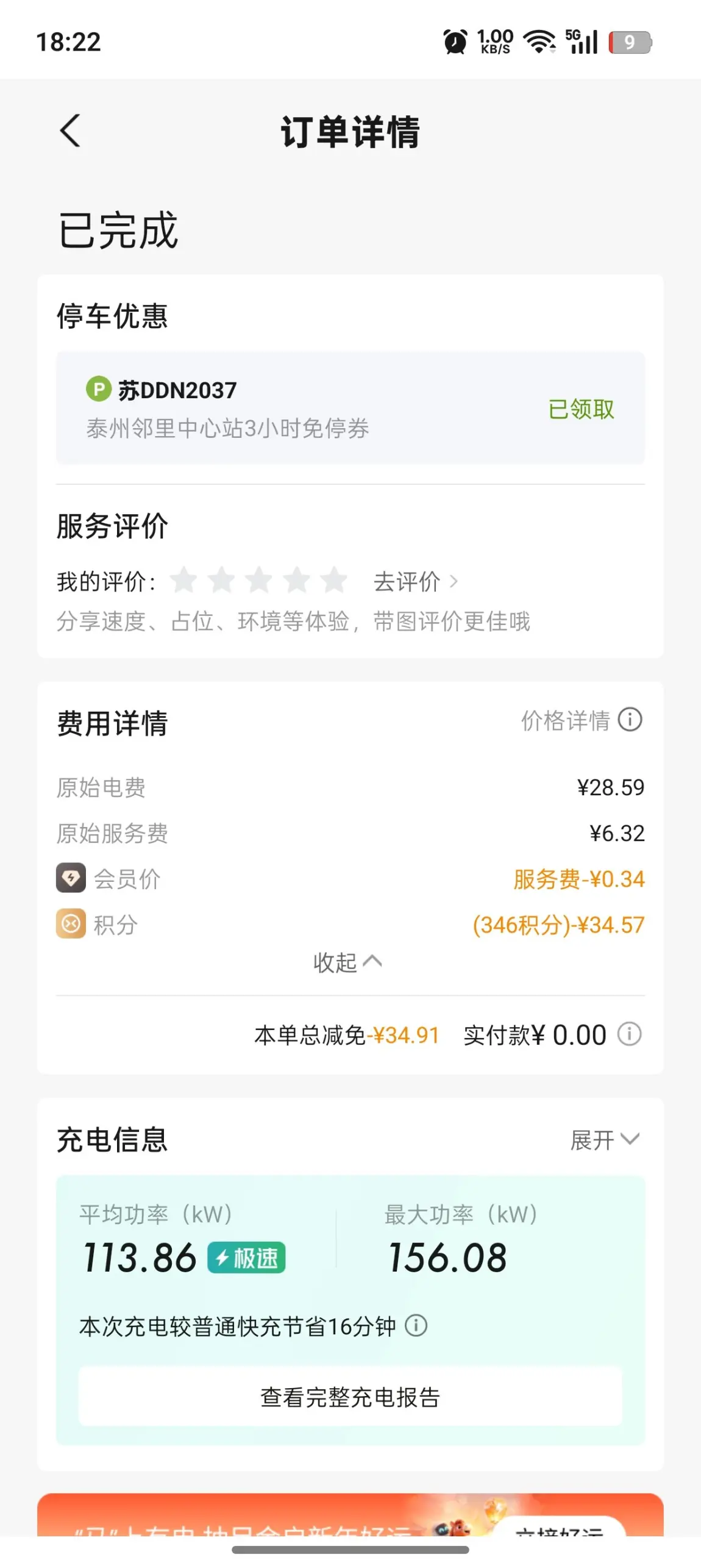This screenshot has height=1568, width=701.
Task: Open 查看完整充电报告
Action: click(350, 1397)
